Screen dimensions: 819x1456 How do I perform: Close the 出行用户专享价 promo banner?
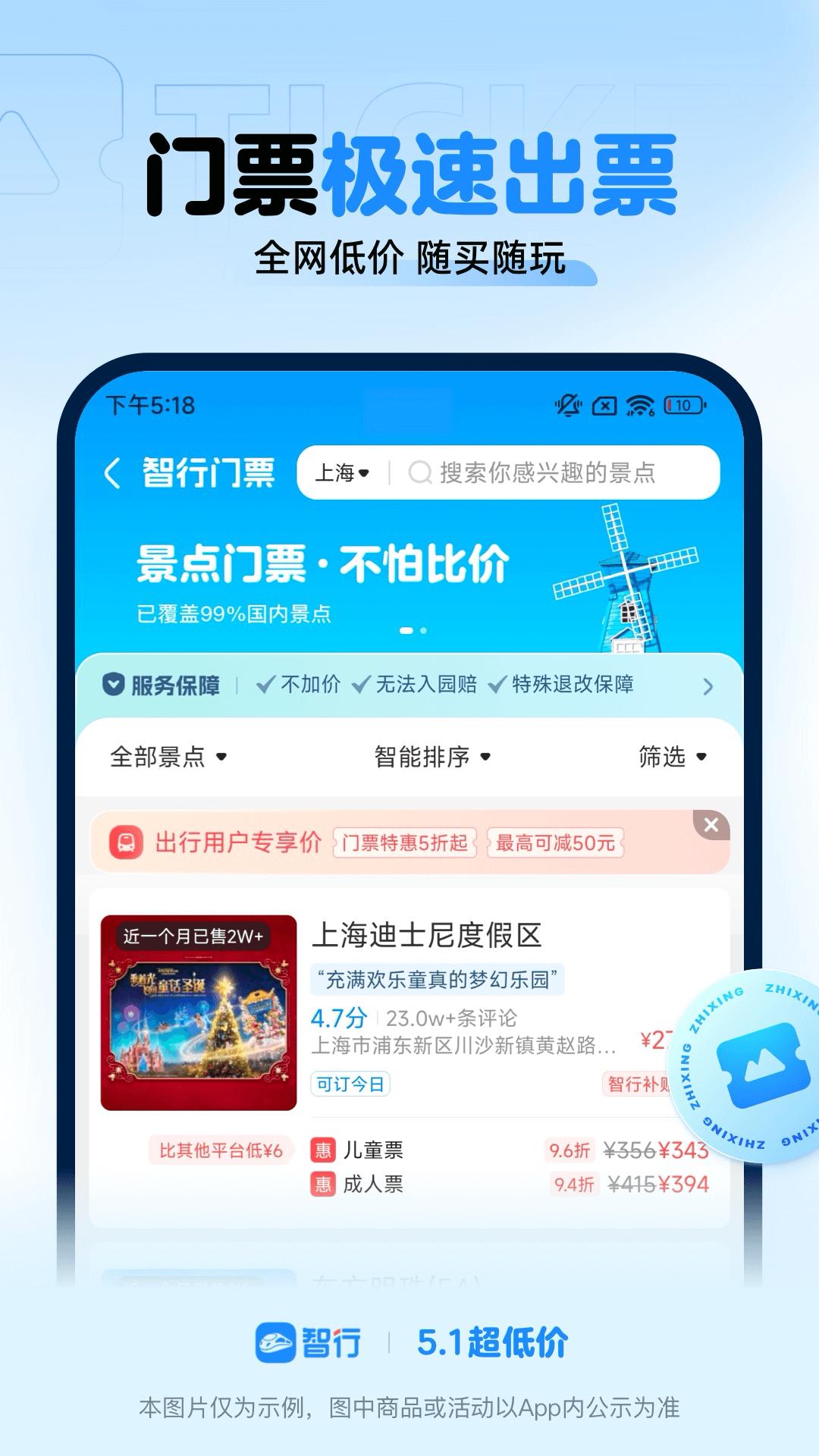click(711, 827)
